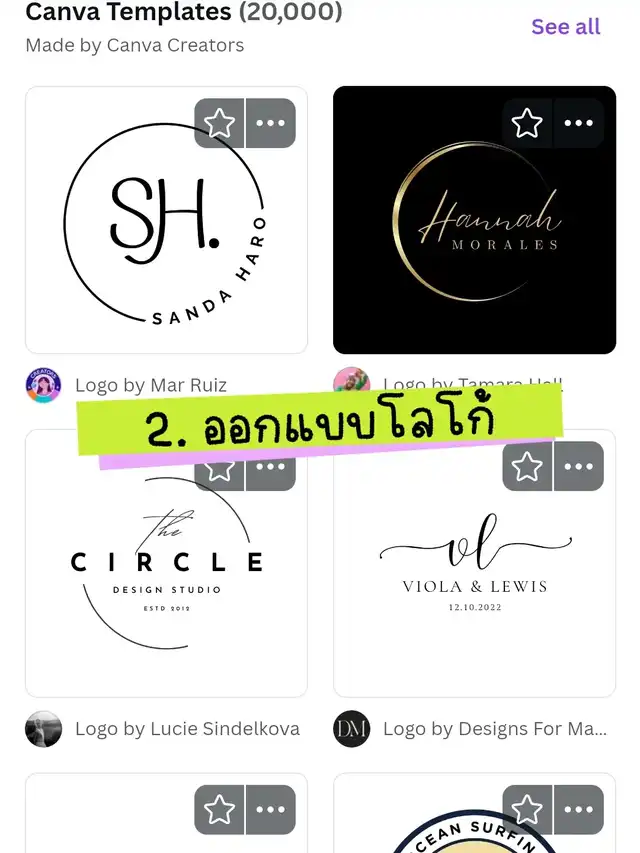Star the Hannah Morales logo template
640x853 pixels.
[x=527, y=123]
